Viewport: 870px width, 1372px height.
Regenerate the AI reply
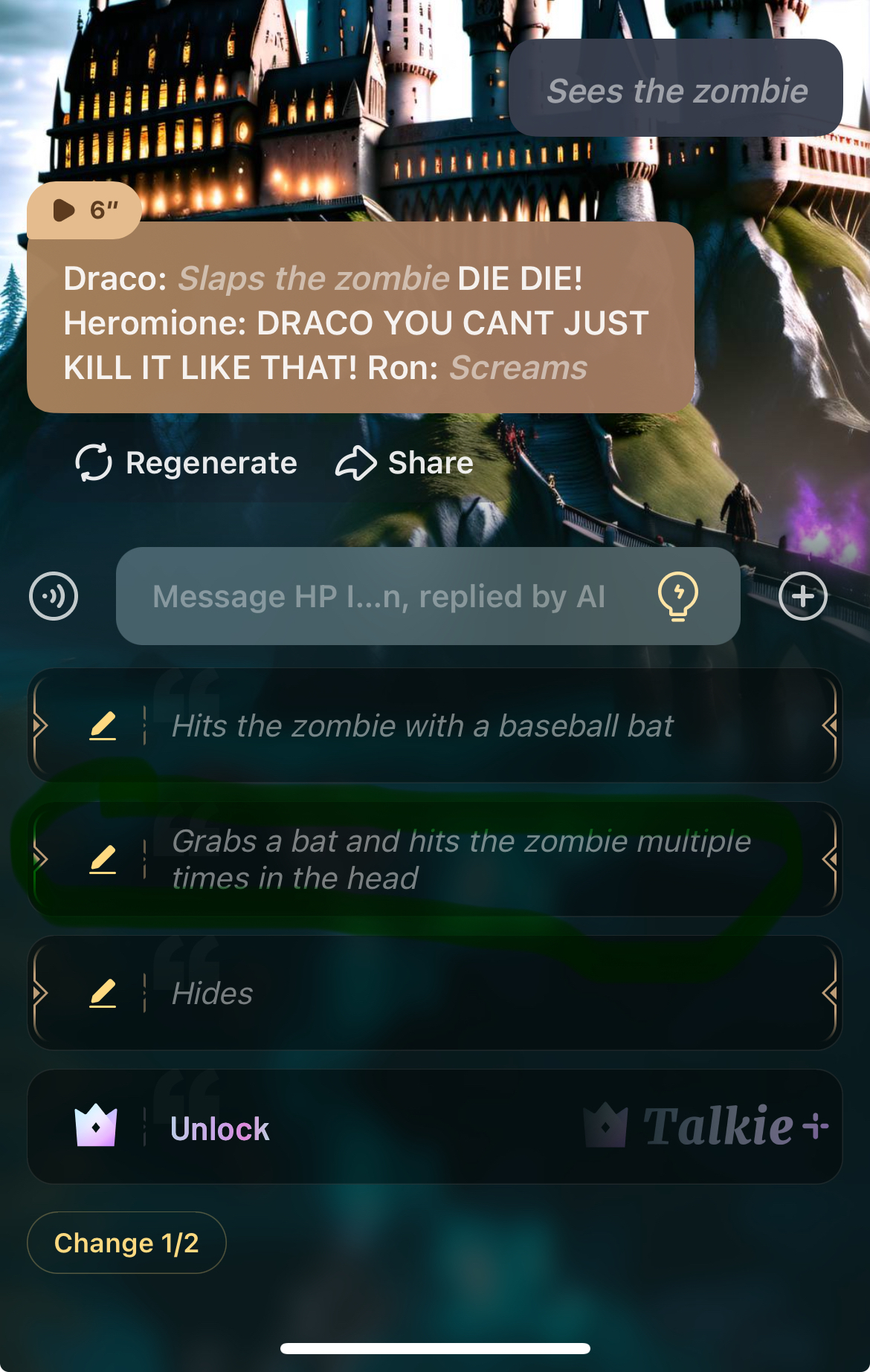(x=187, y=463)
